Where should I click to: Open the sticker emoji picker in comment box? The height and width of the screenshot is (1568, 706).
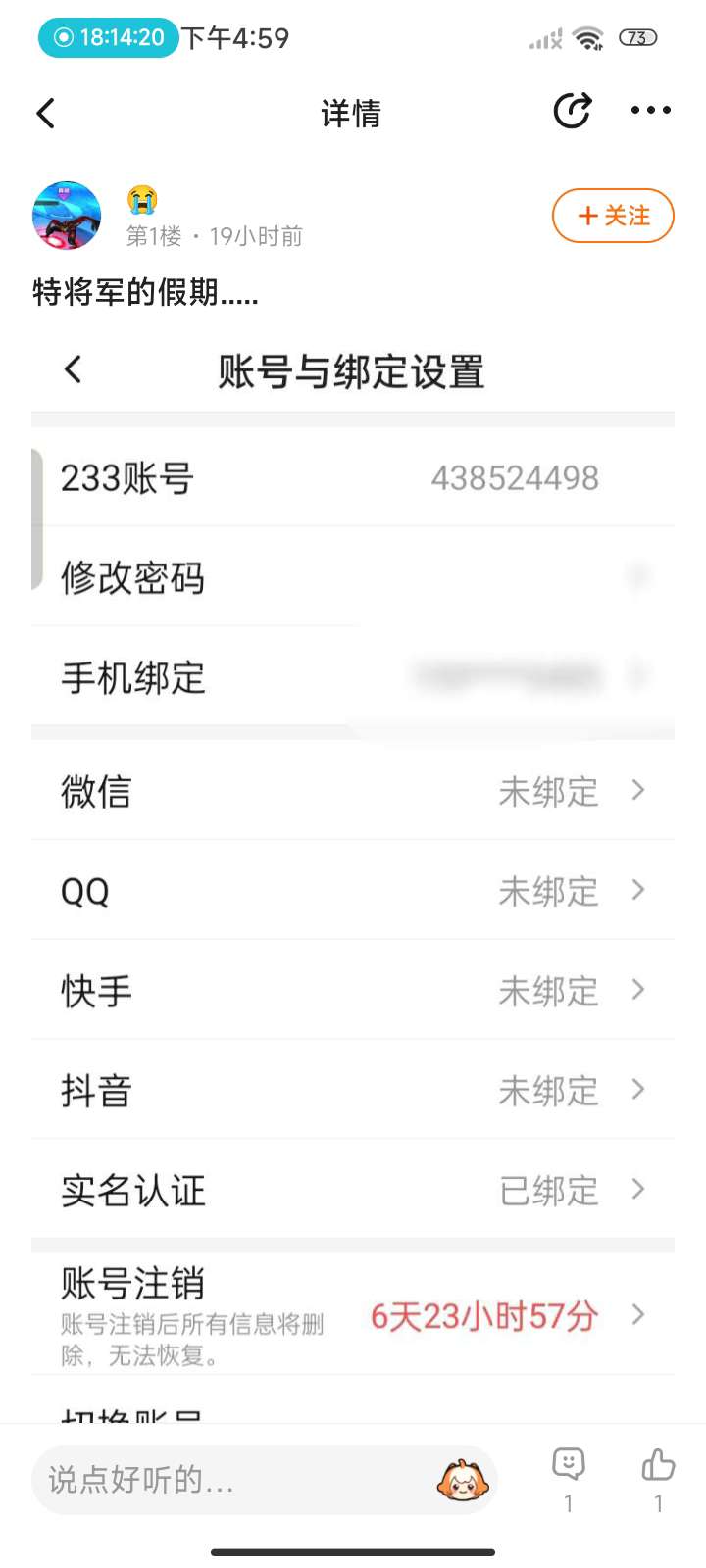coord(463,1480)
